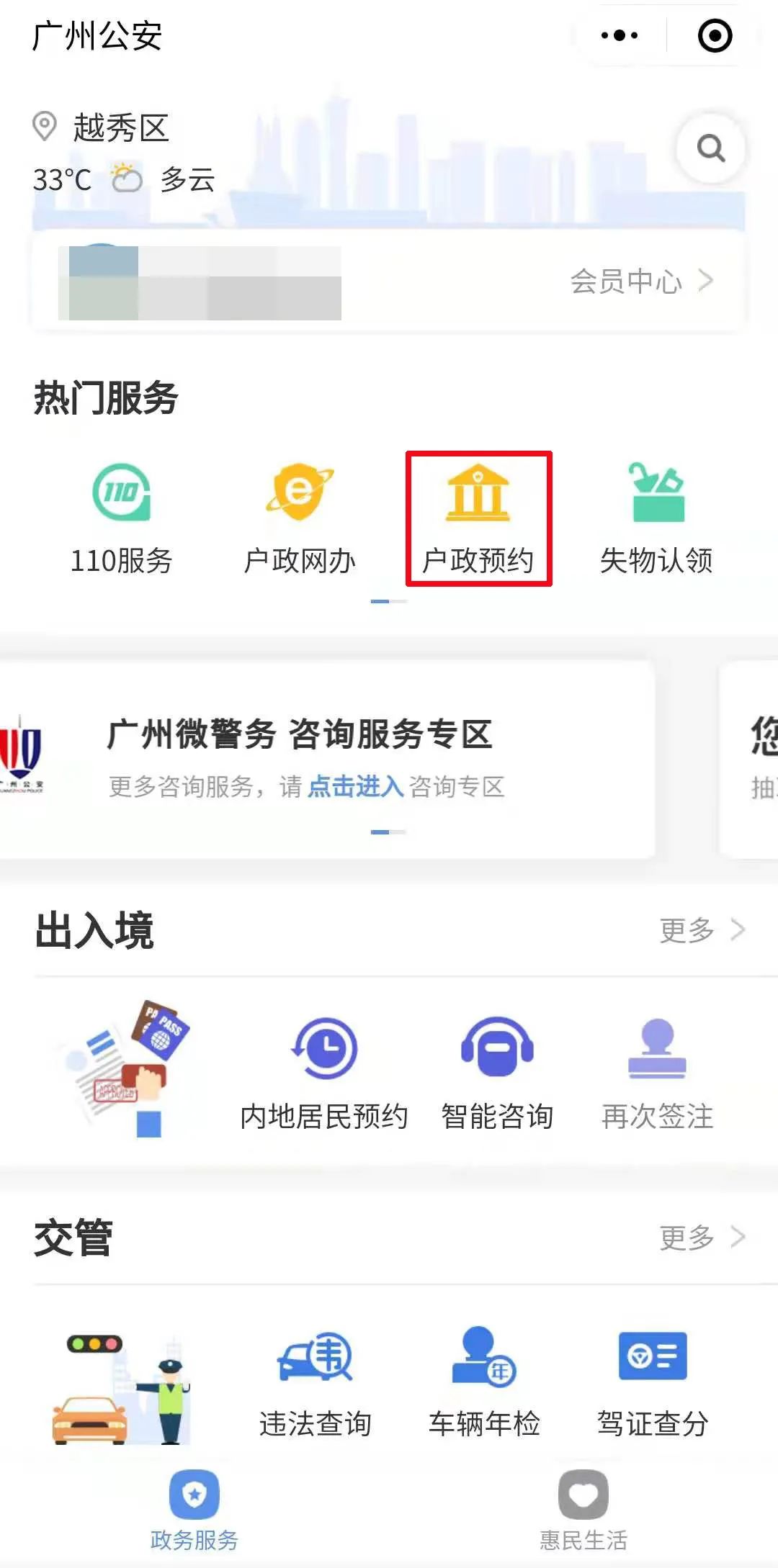This screenshot has width=778, height=1568.
Task: Launch 智能咨询
Action: pos(497,1074)
